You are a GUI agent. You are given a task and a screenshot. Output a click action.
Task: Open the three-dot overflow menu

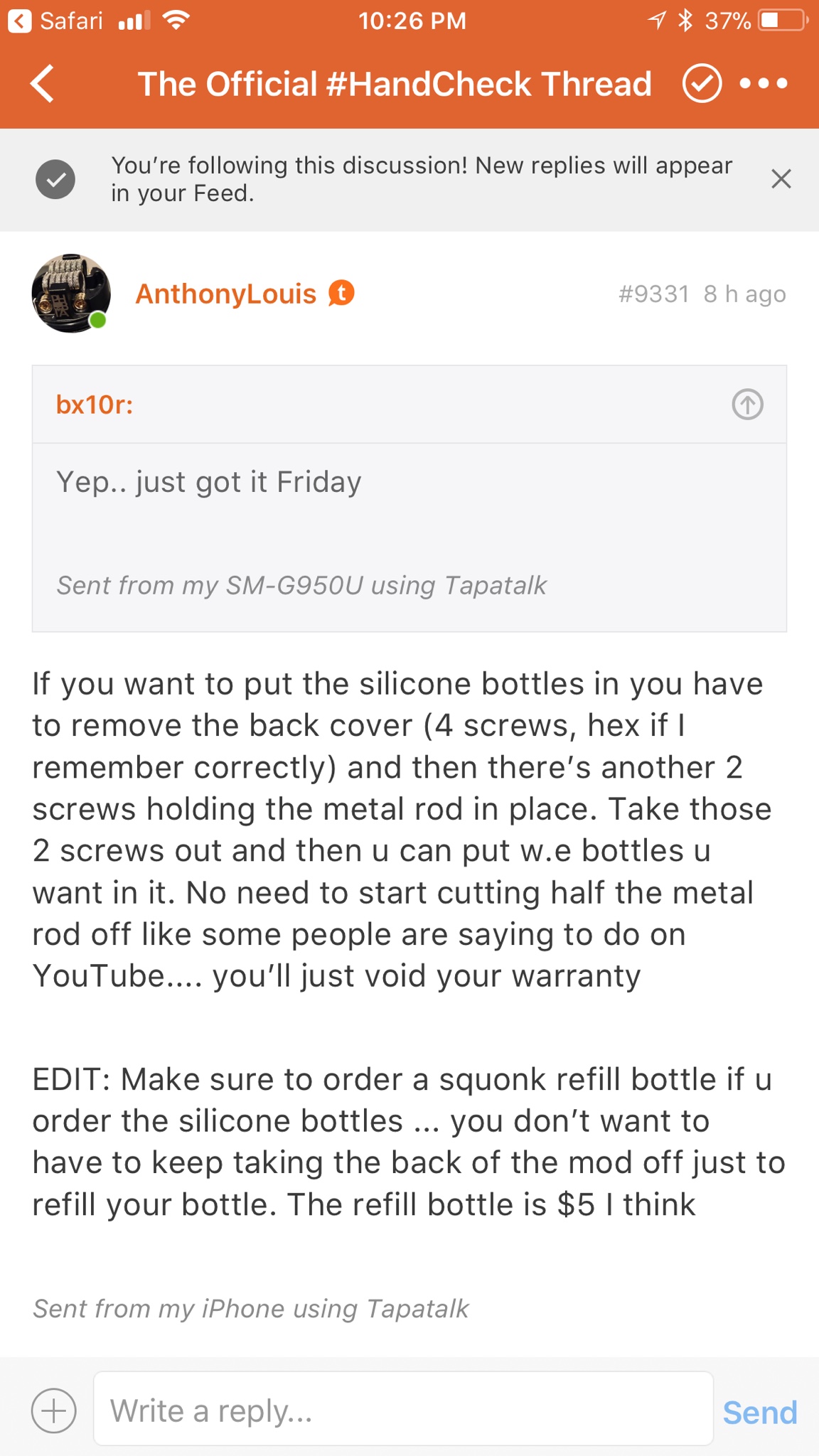click(763, 84)
